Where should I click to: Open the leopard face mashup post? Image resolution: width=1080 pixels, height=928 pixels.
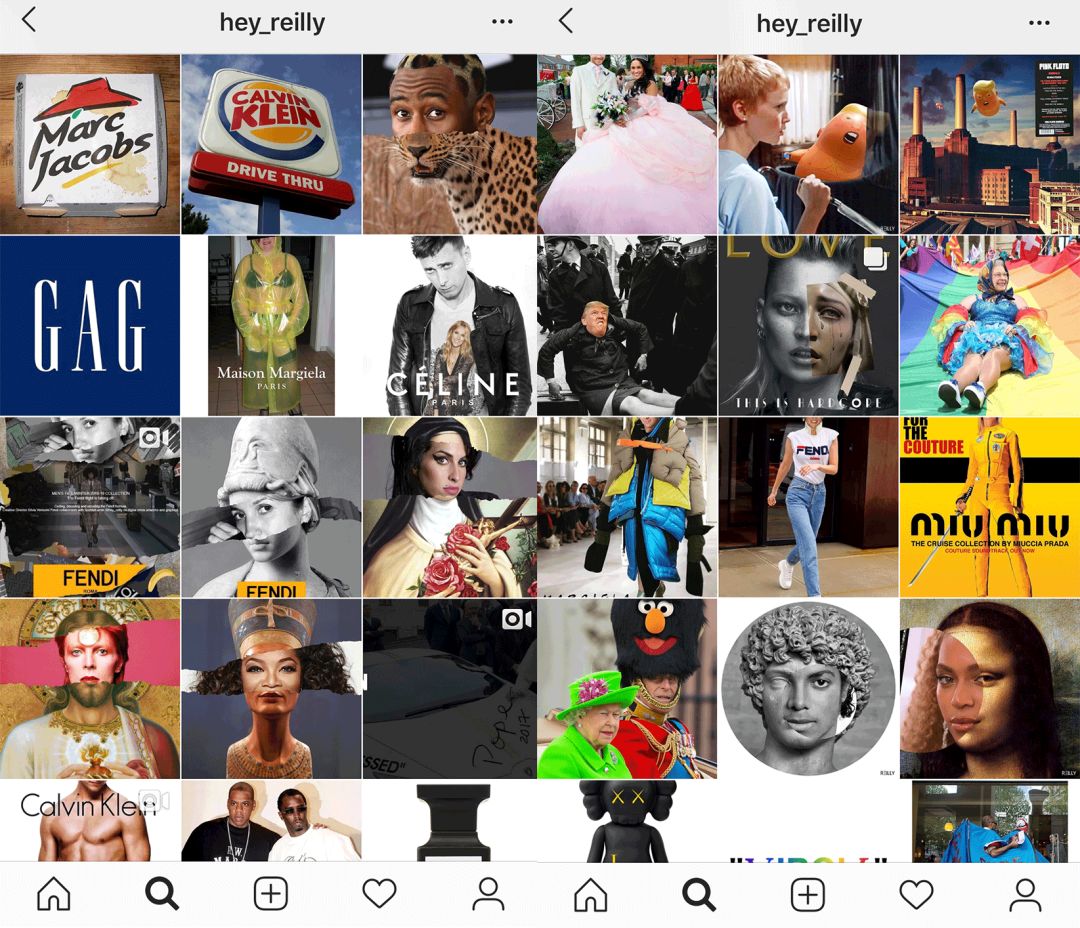452,144
